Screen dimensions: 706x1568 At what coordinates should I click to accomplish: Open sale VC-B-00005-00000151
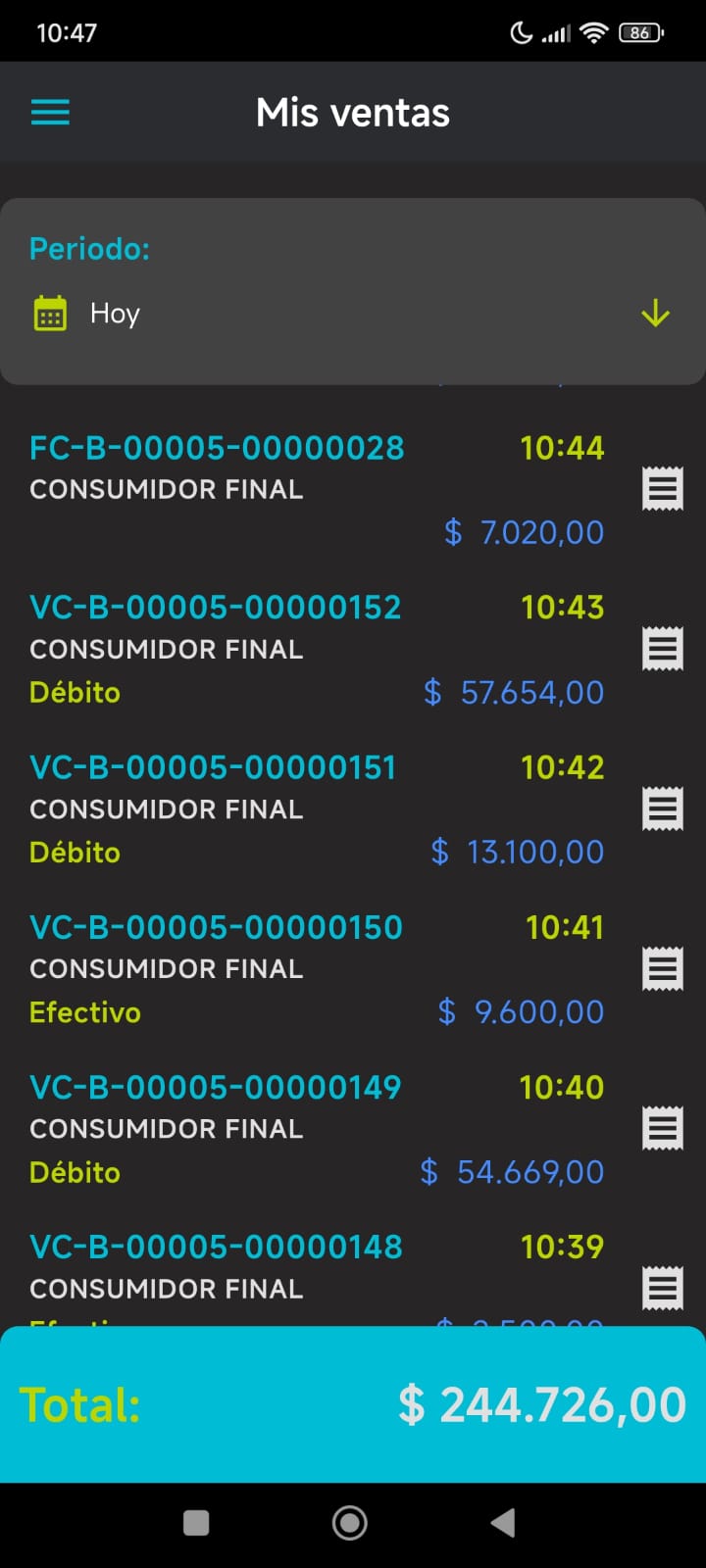pos(213,767)
